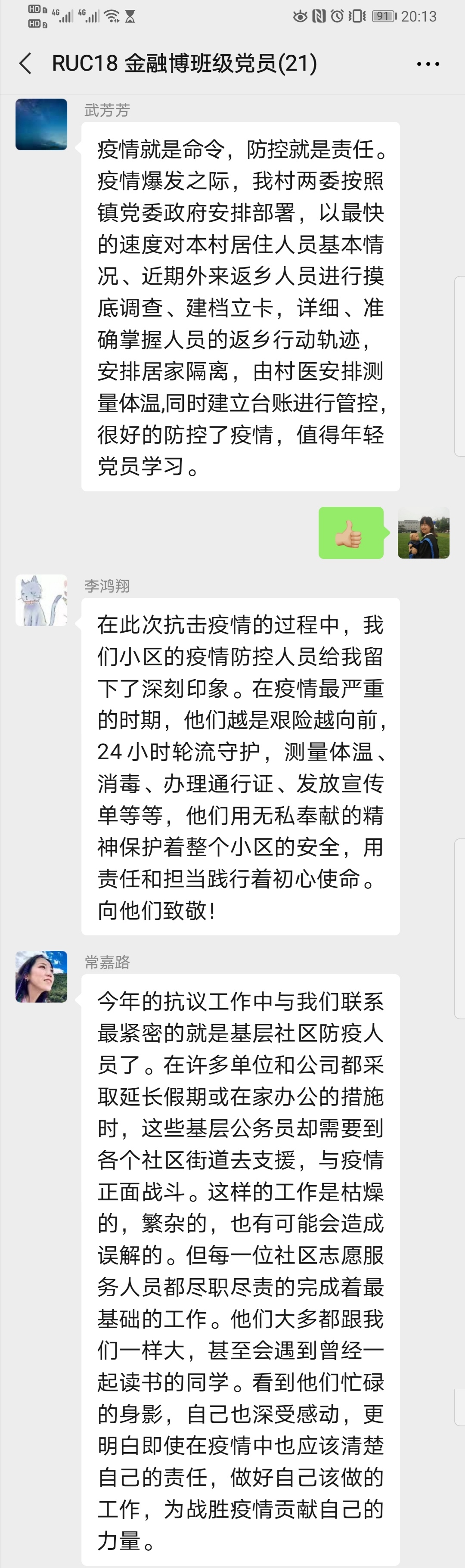The height and width of the screenshot is (1568, 465).
Task: View 武芳芳's profile avatar
Action: point(41,125)
